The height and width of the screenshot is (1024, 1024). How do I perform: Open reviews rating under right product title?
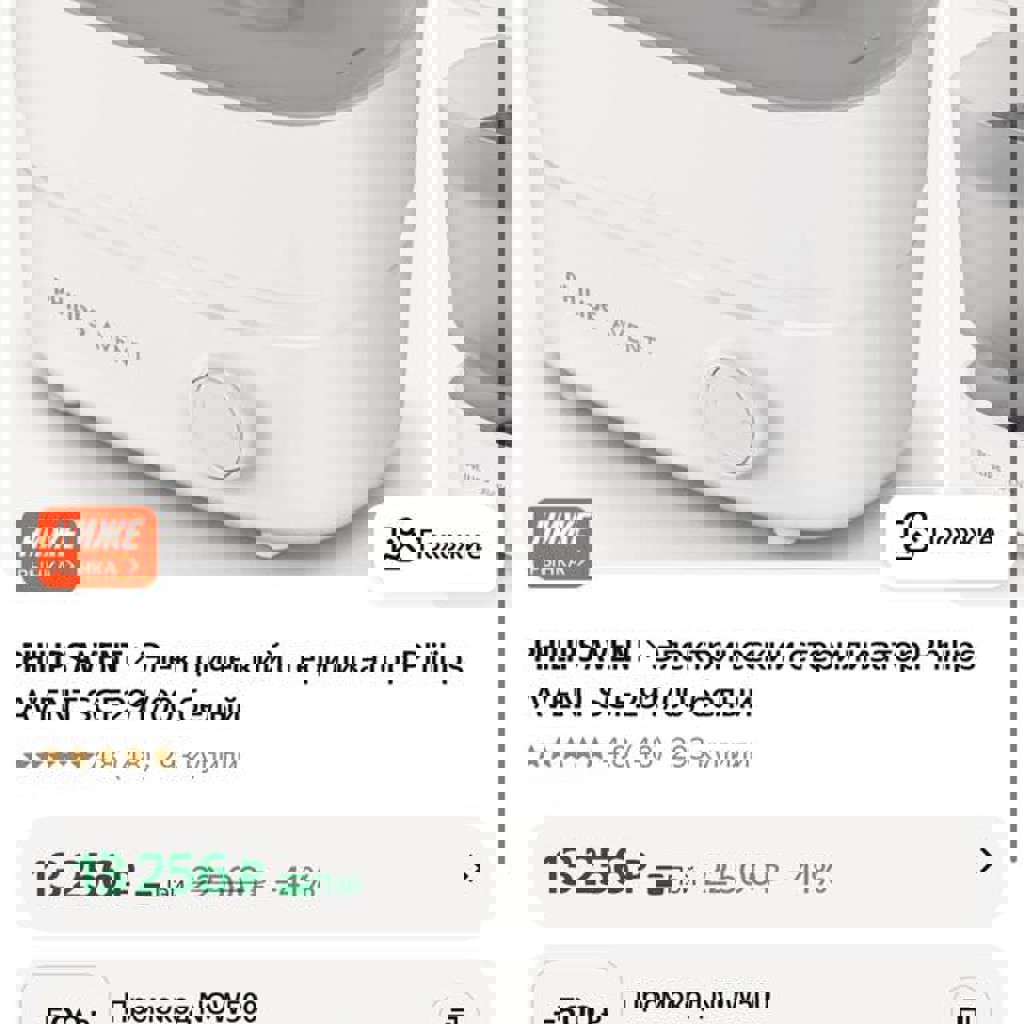click(x=640, y=755)
